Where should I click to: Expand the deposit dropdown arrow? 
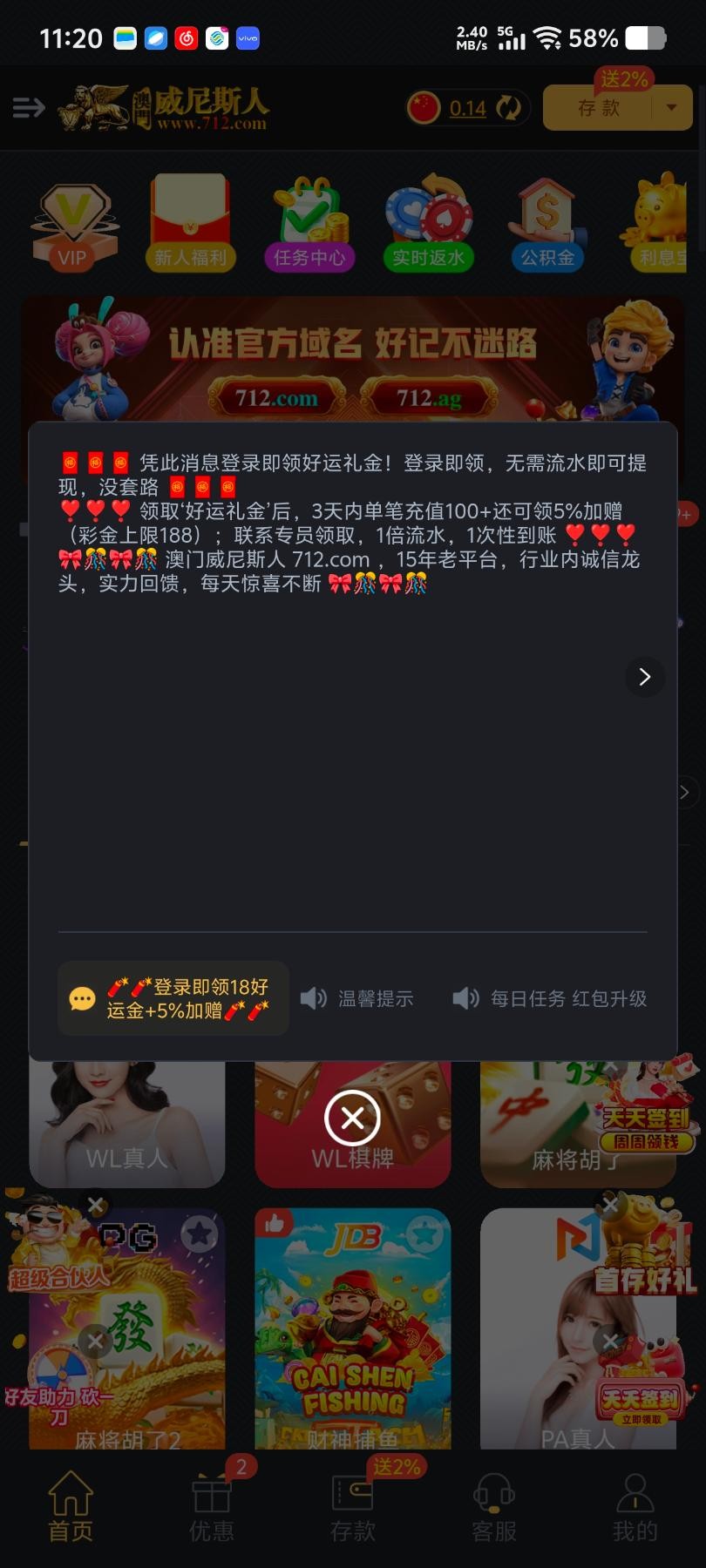click(x=671, y=108)
